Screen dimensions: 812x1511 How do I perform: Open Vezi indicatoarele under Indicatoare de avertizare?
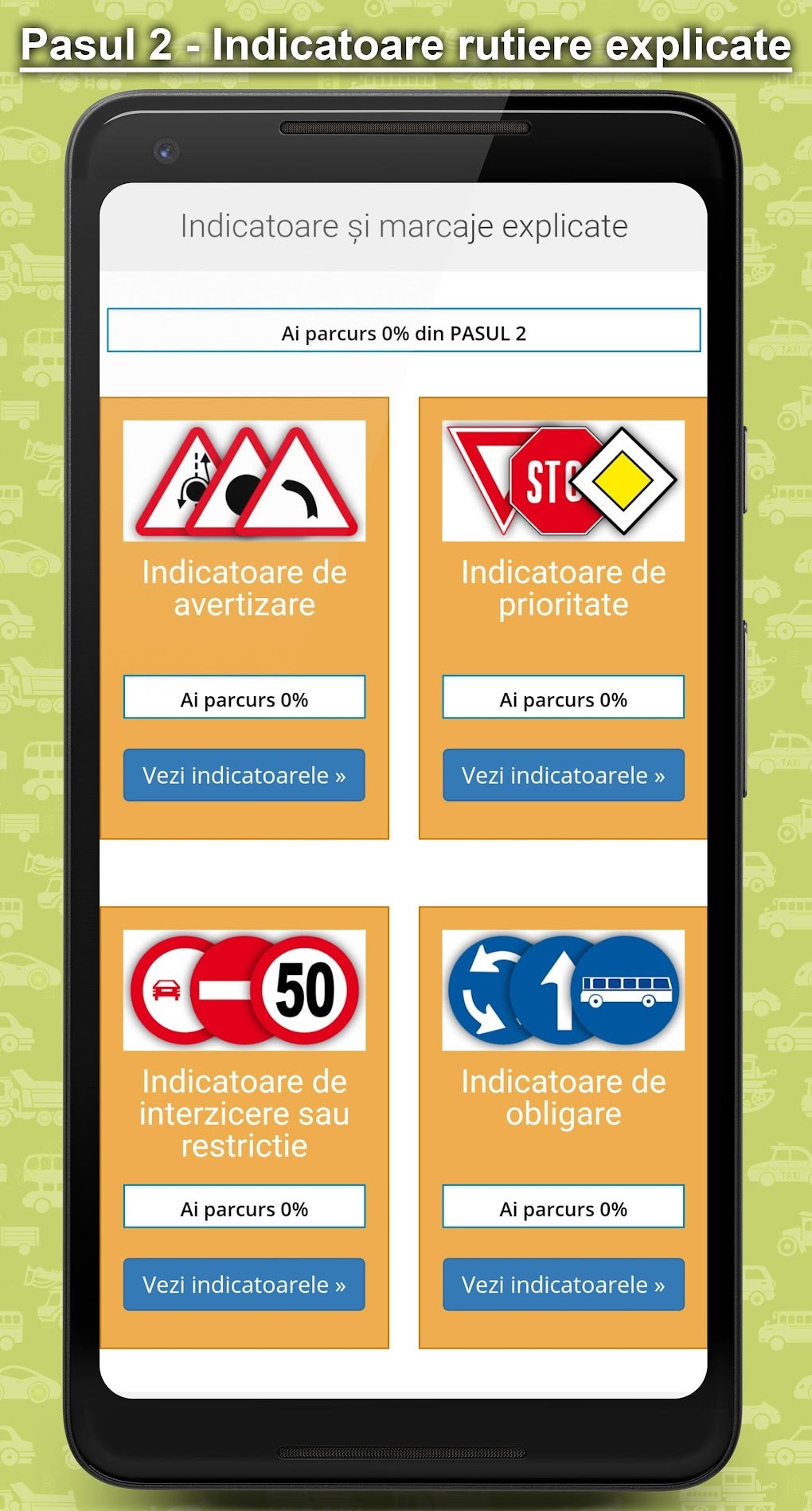point(244,773)
